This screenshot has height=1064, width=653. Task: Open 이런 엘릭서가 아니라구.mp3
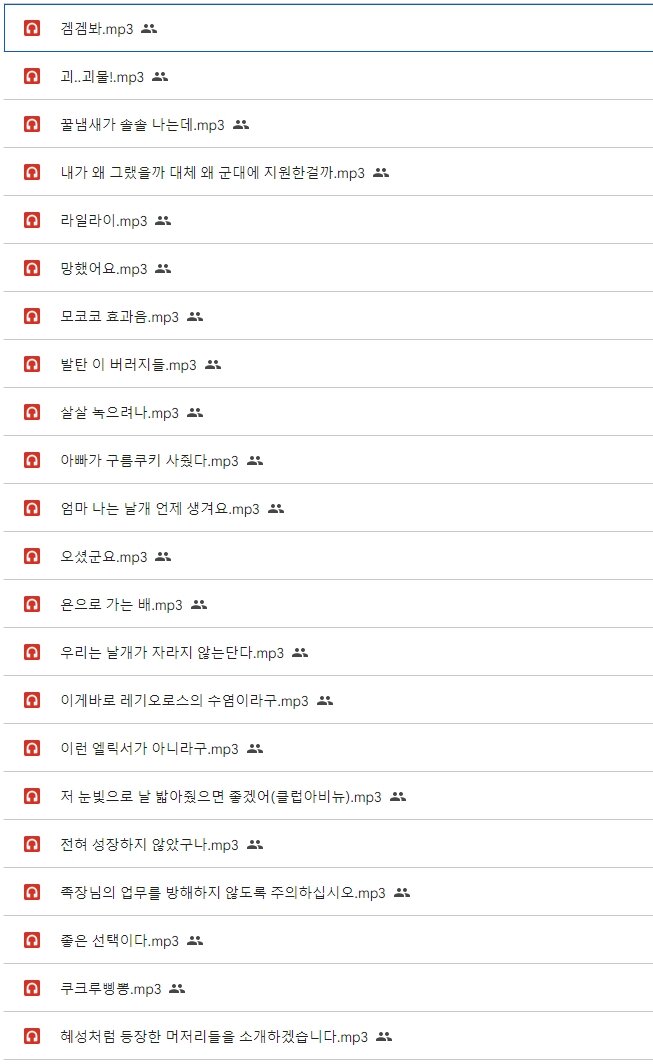(329, 748)
